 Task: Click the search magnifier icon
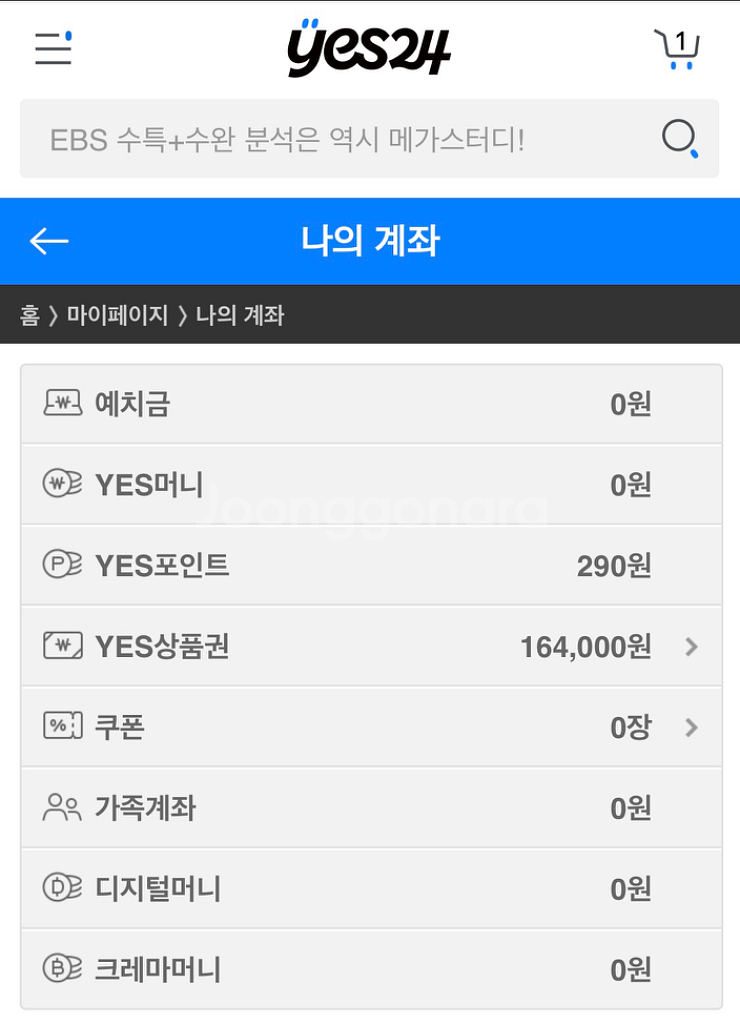679,138
